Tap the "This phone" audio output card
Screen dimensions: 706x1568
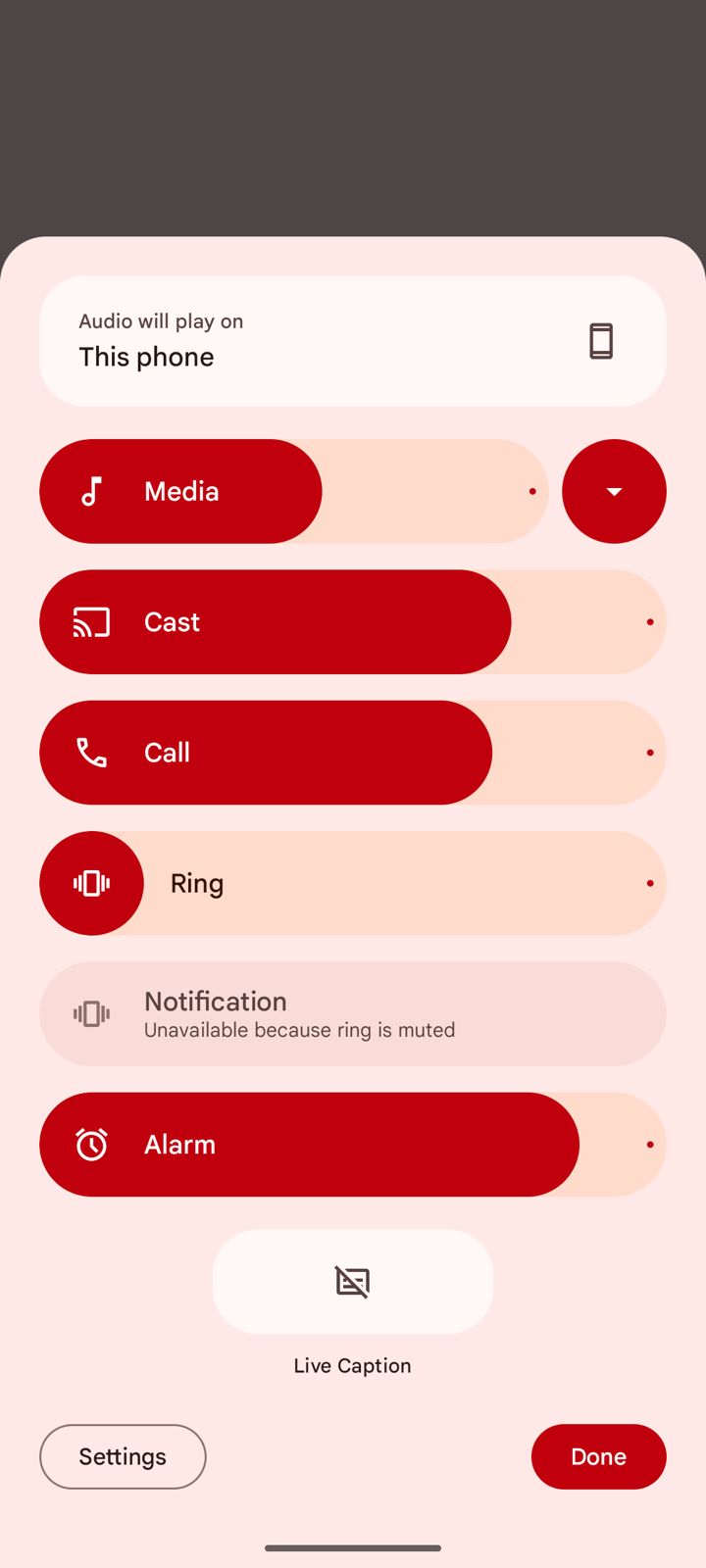(x=352, y=340)
